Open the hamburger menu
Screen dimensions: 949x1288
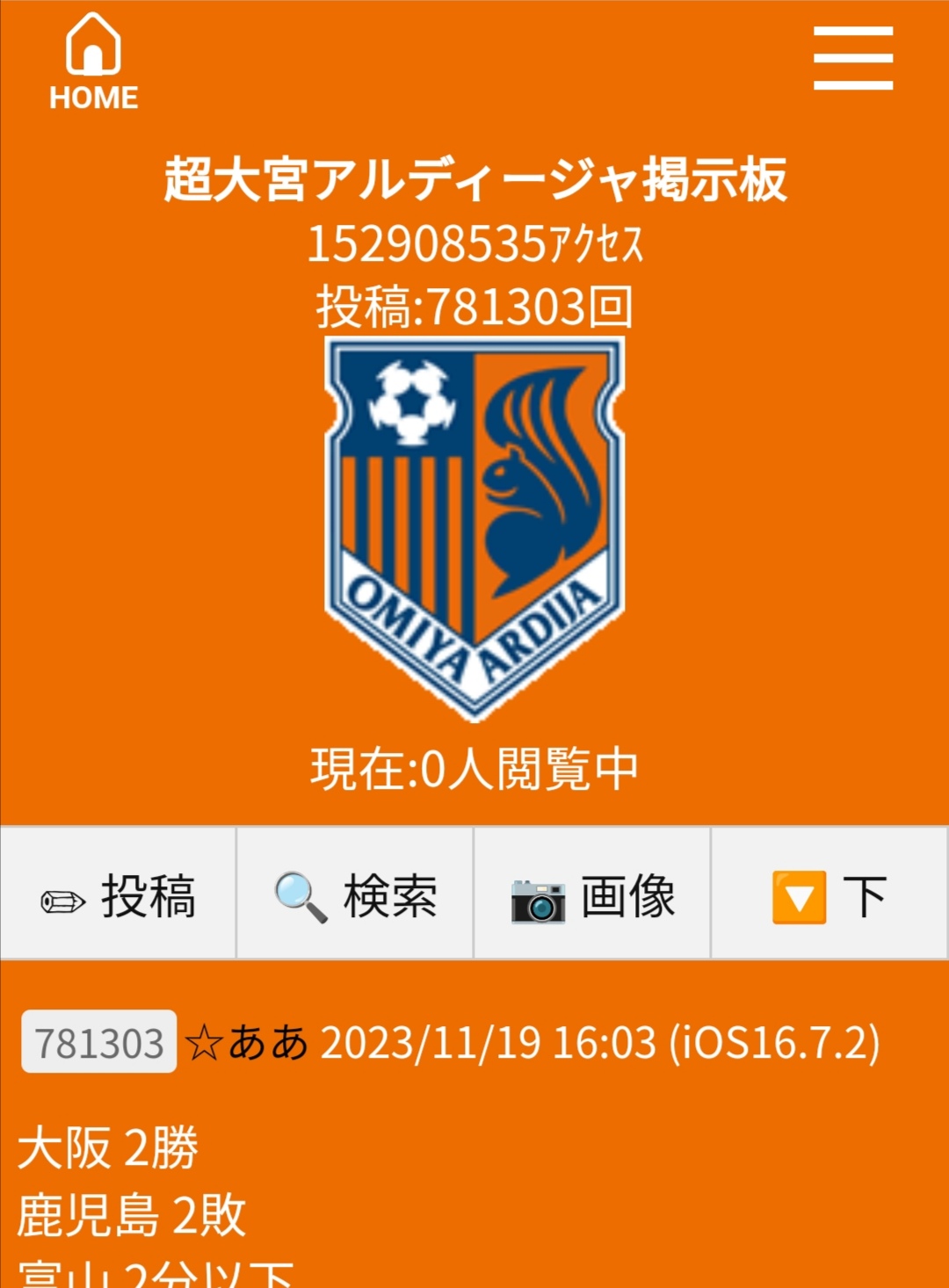[852, 58]
